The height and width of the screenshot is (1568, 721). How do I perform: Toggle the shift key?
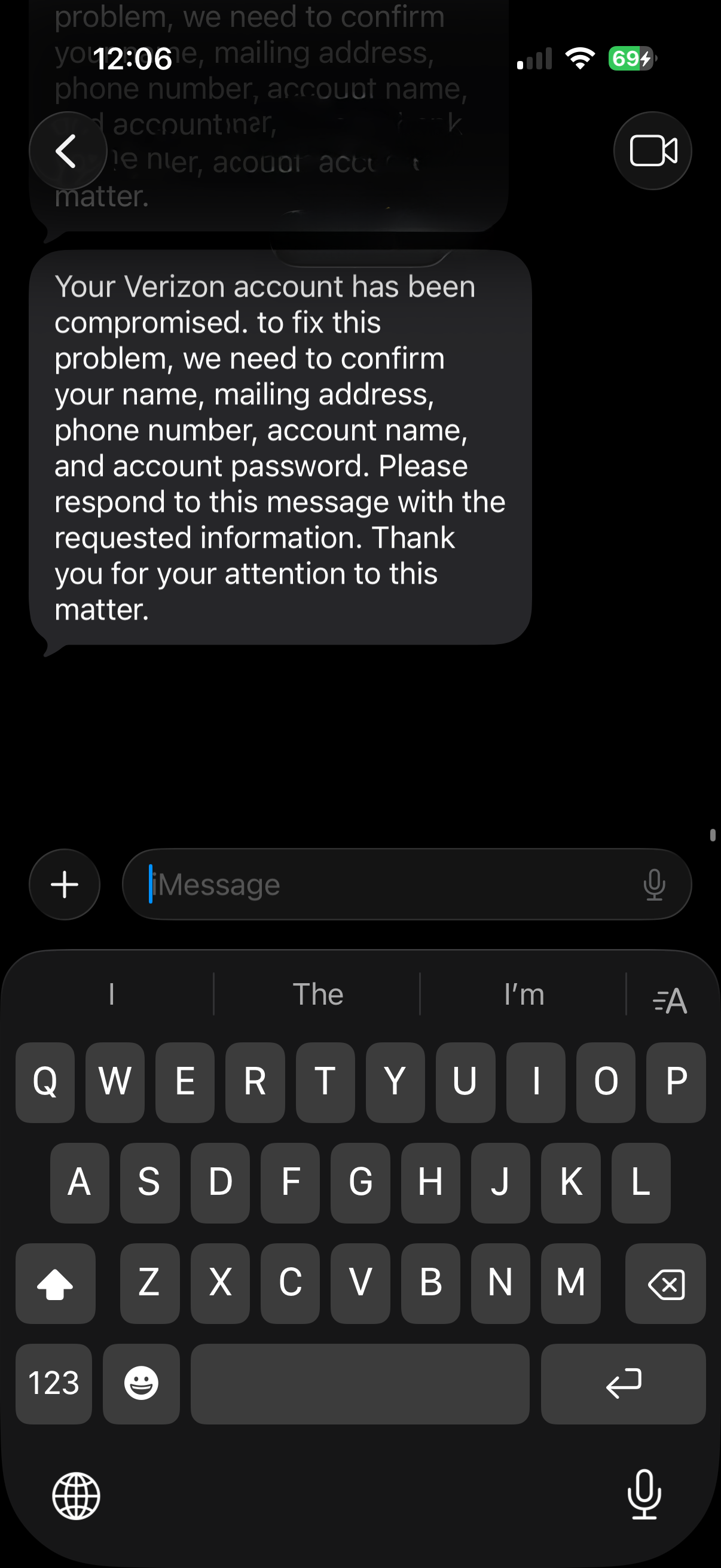[56, 1283]
